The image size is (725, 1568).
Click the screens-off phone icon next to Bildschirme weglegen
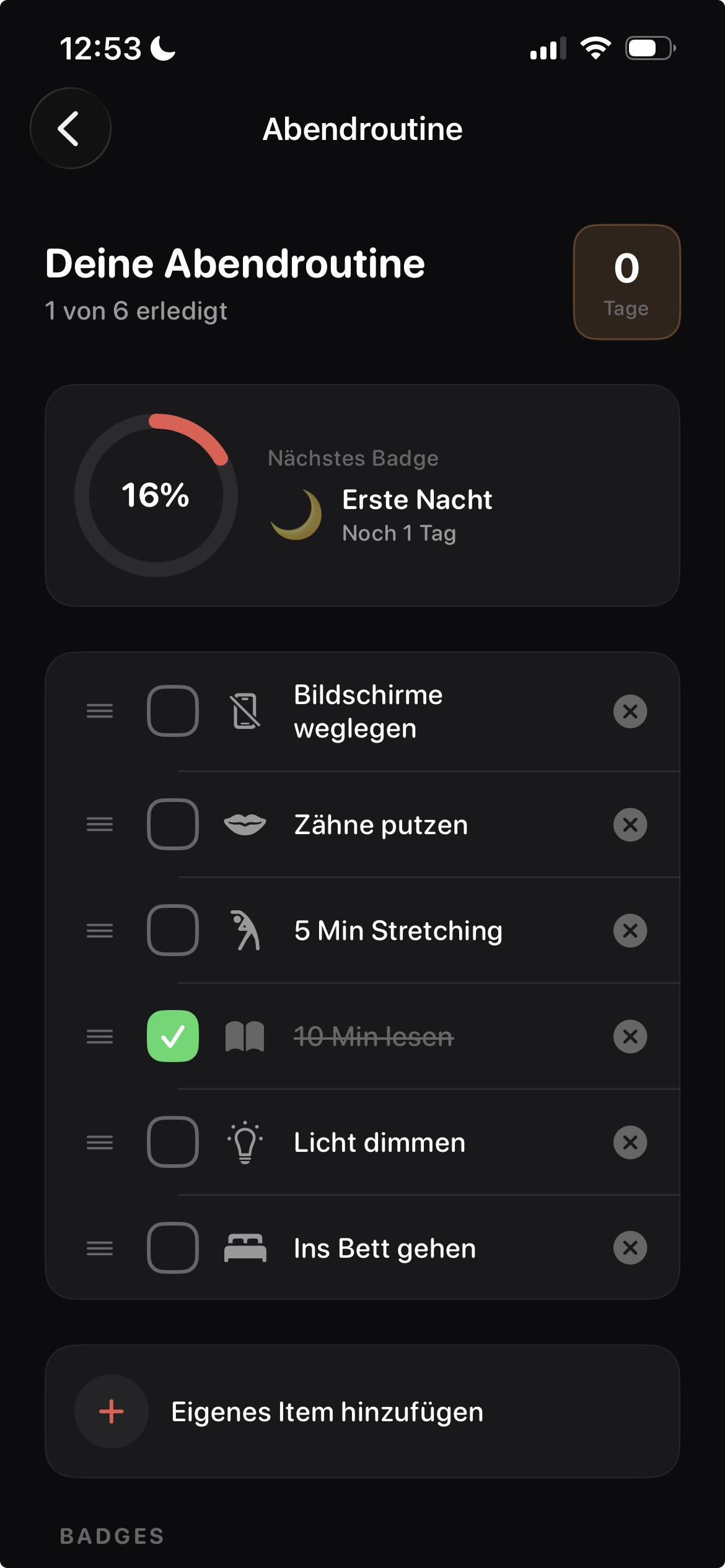click(245, 711)
